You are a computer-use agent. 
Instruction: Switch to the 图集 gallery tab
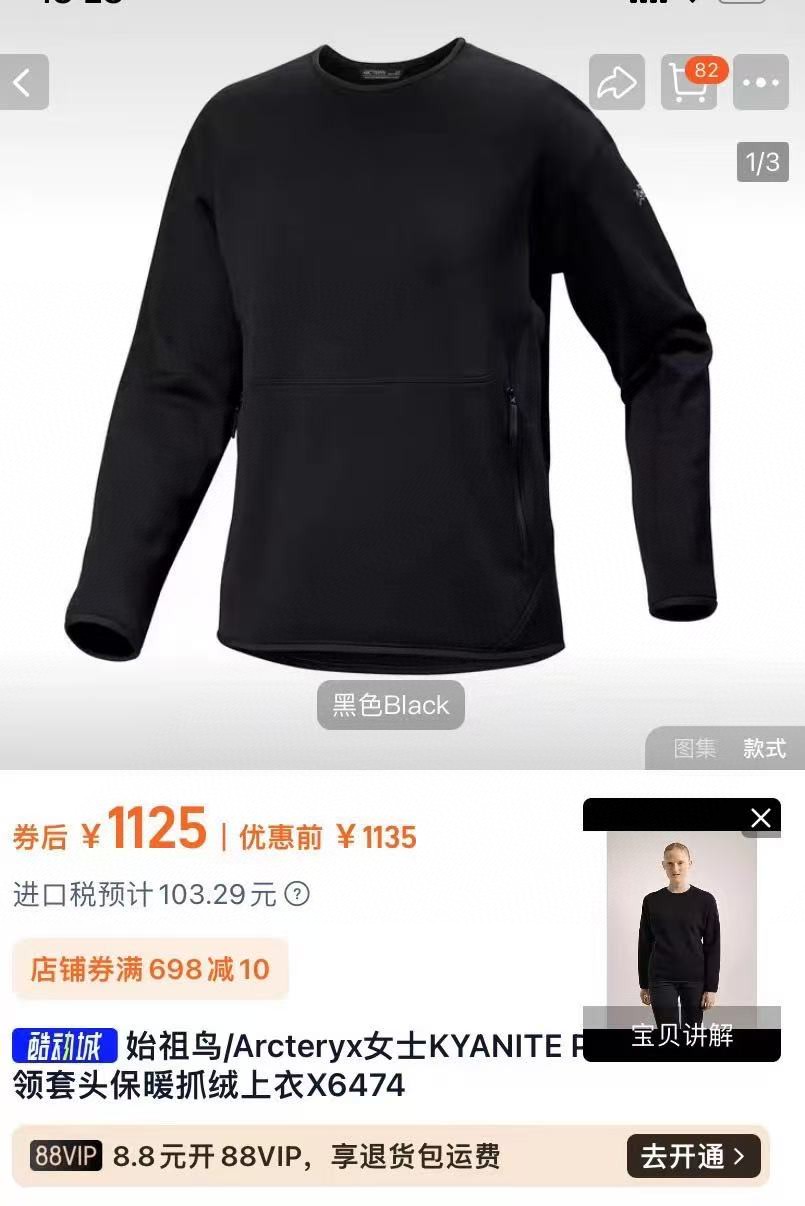(695, 748)
